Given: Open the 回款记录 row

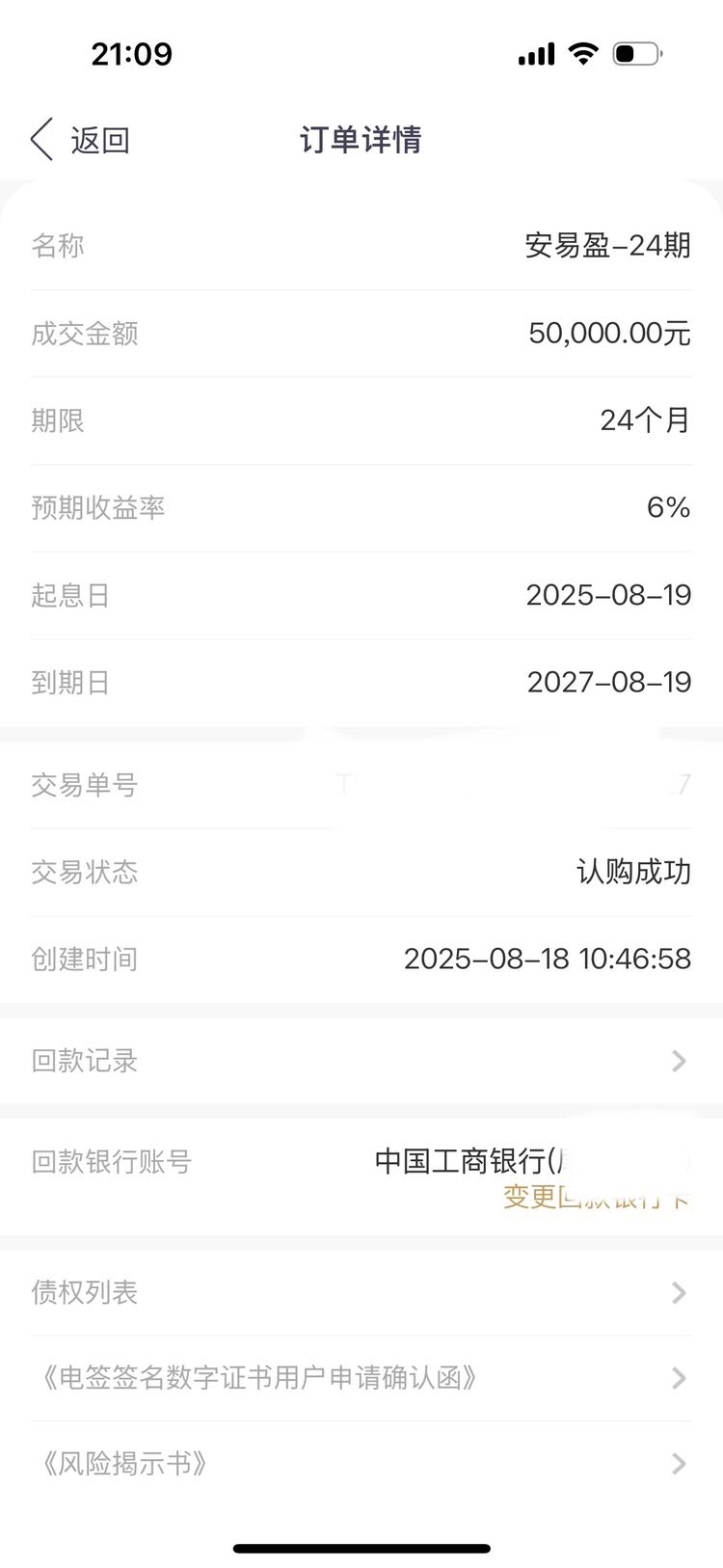Looking at the screenshot, I should pyautogui.click(x=361, y=1061).
